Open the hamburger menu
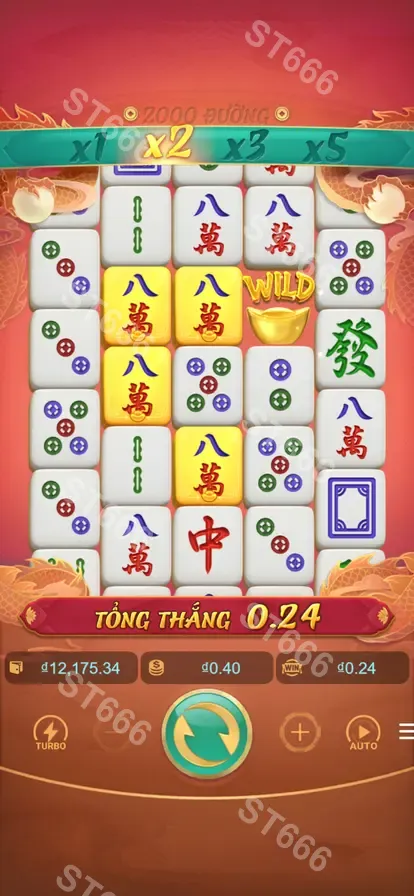The image size is (414, 896). (x=407, y=731)
